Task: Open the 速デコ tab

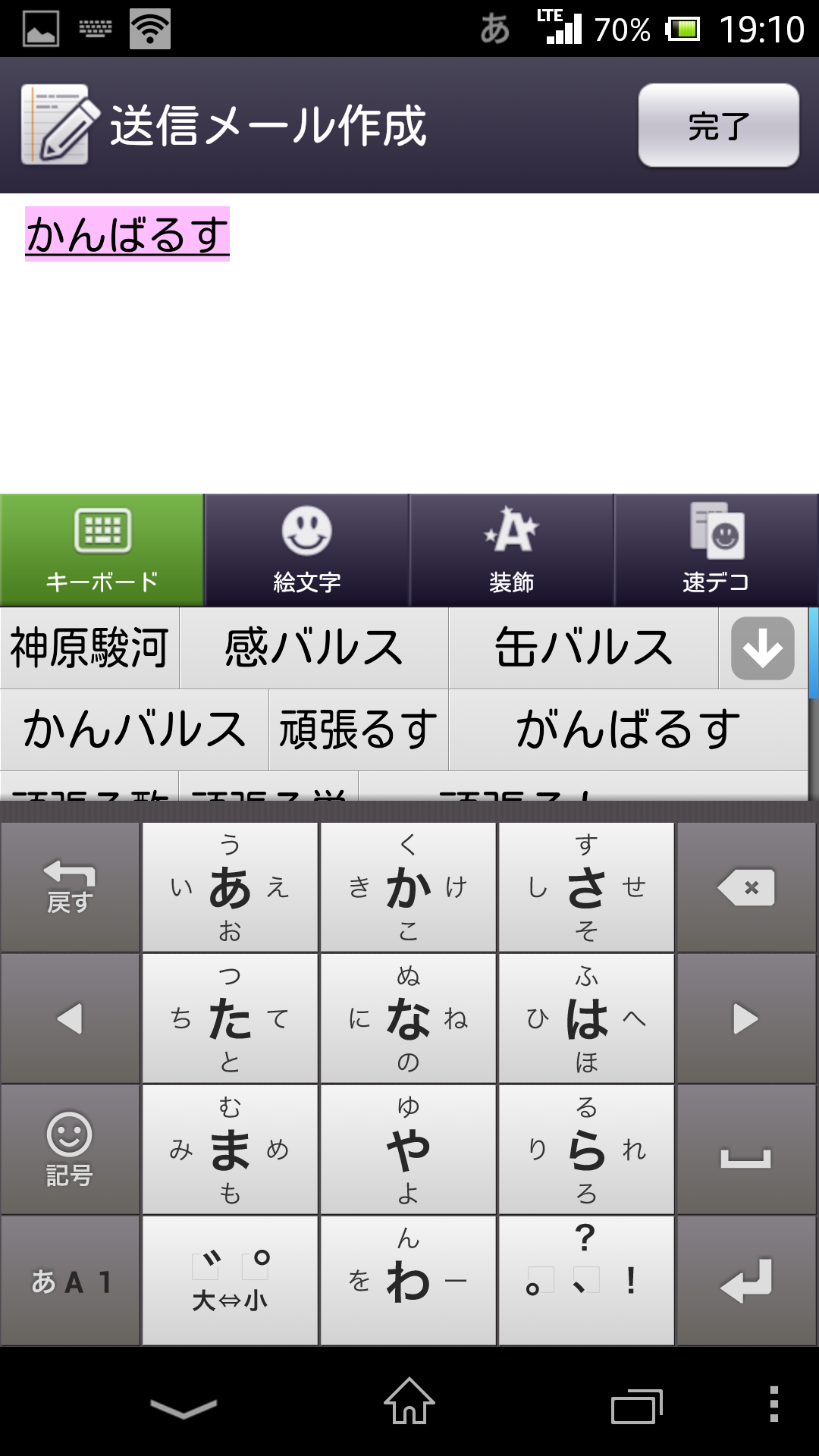Action: [x=716, y=551]
